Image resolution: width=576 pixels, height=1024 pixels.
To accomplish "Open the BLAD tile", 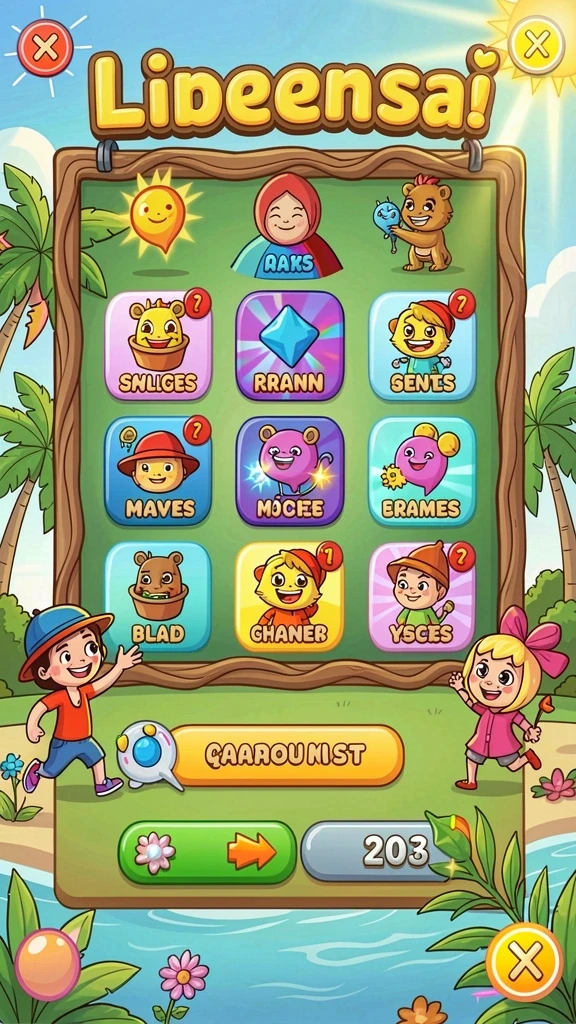I will pyautogui.click(x=158, y=597).
